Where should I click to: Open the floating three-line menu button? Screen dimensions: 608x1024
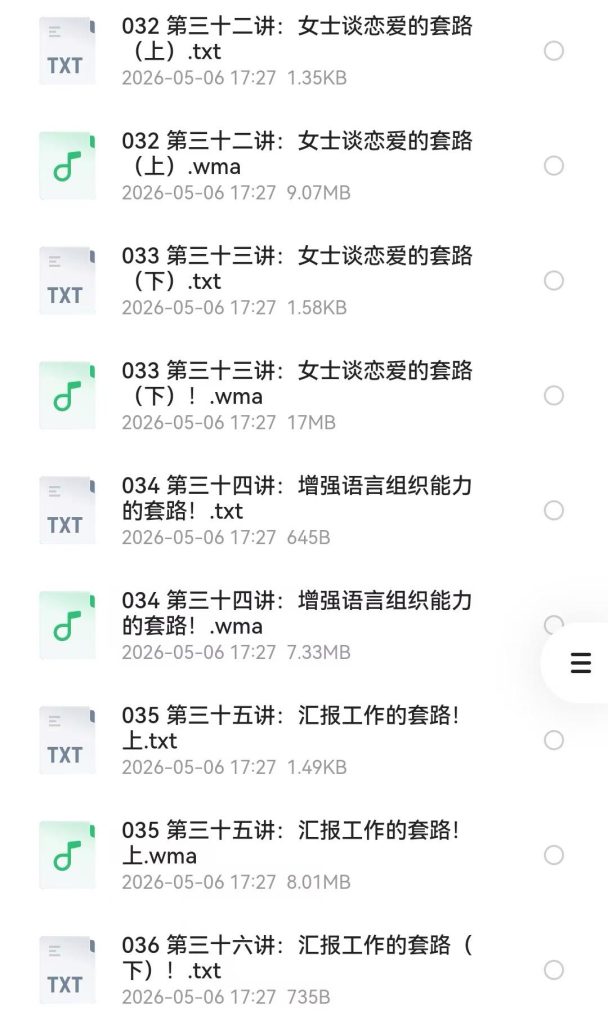click(580, 663)
